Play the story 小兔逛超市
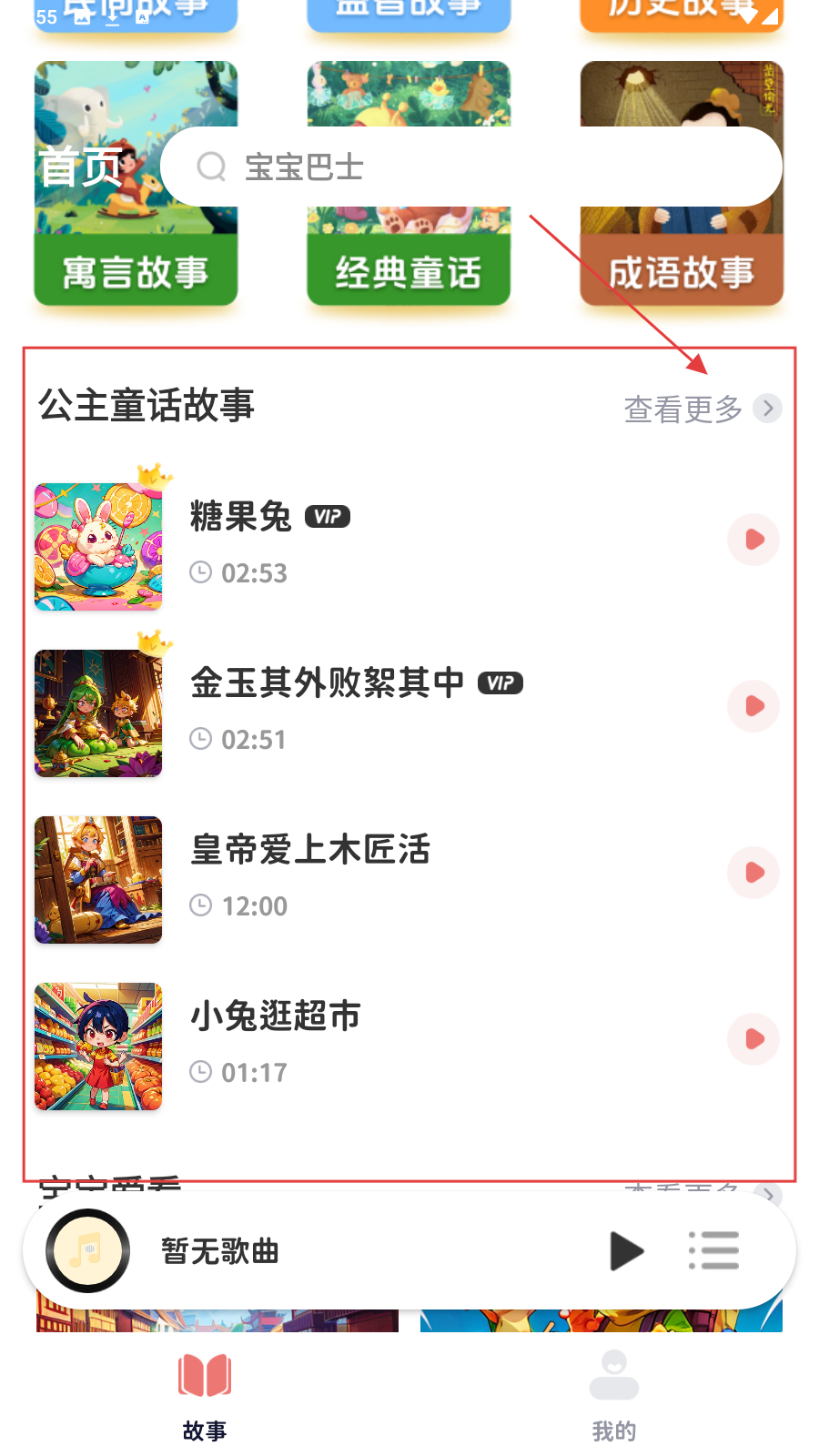The width and height of the screenshot is (819, 1456). [753, 1039]
